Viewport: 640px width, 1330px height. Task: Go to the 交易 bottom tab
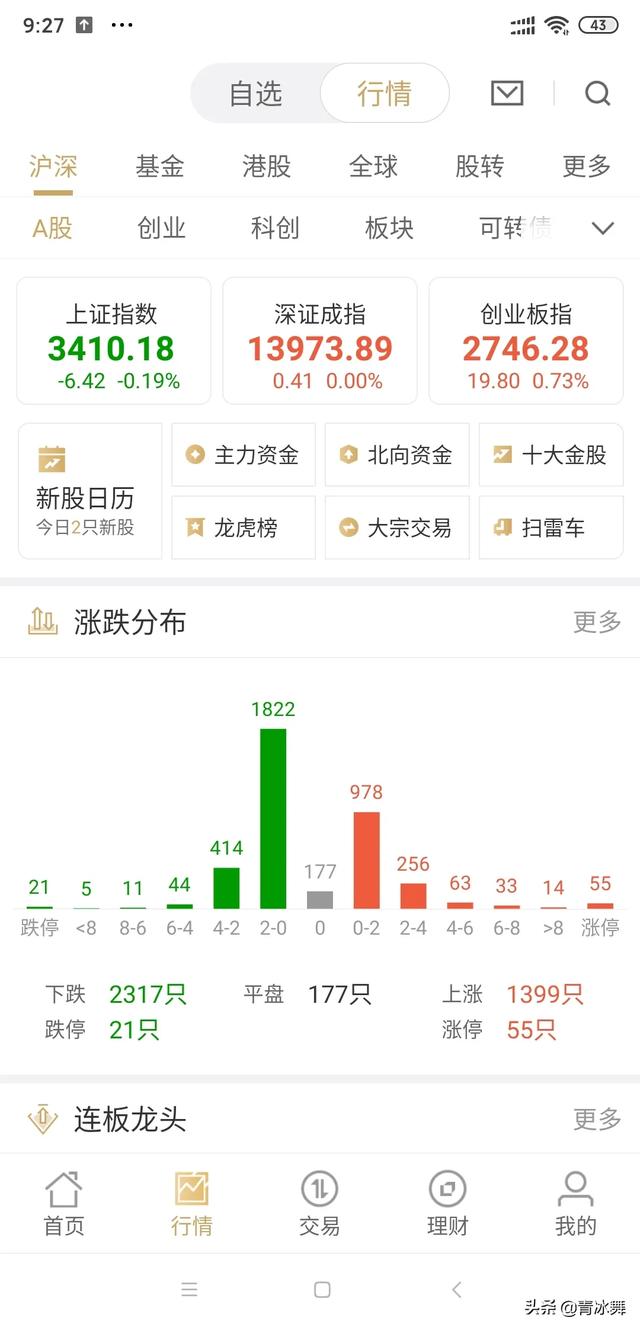click(x=319, y=1203)
